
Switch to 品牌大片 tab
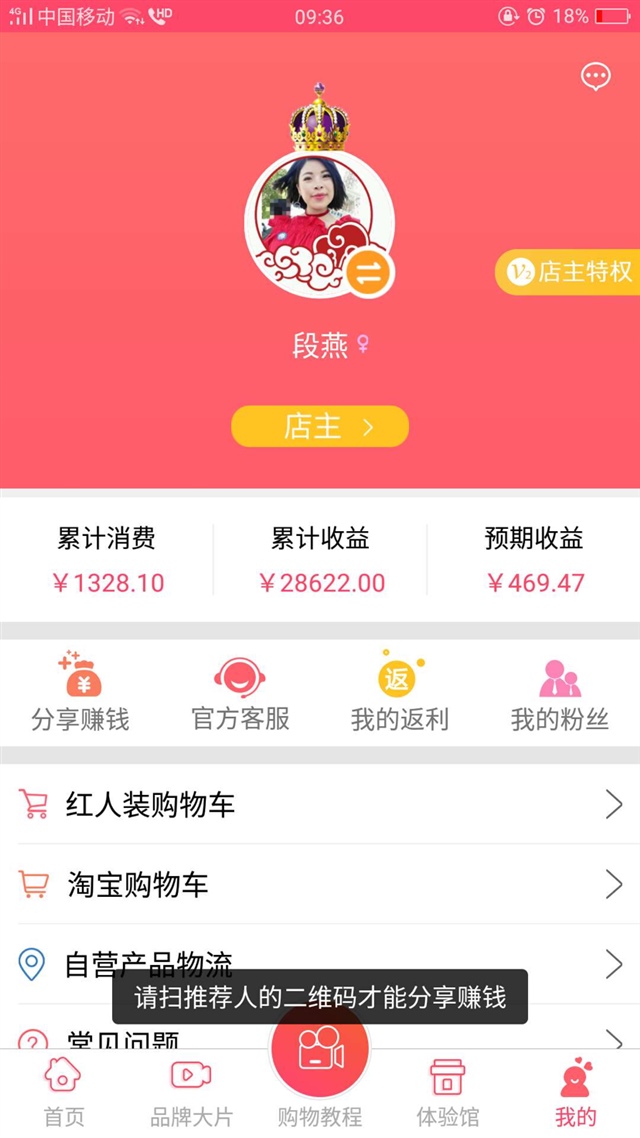click(x=191, y=1092)
